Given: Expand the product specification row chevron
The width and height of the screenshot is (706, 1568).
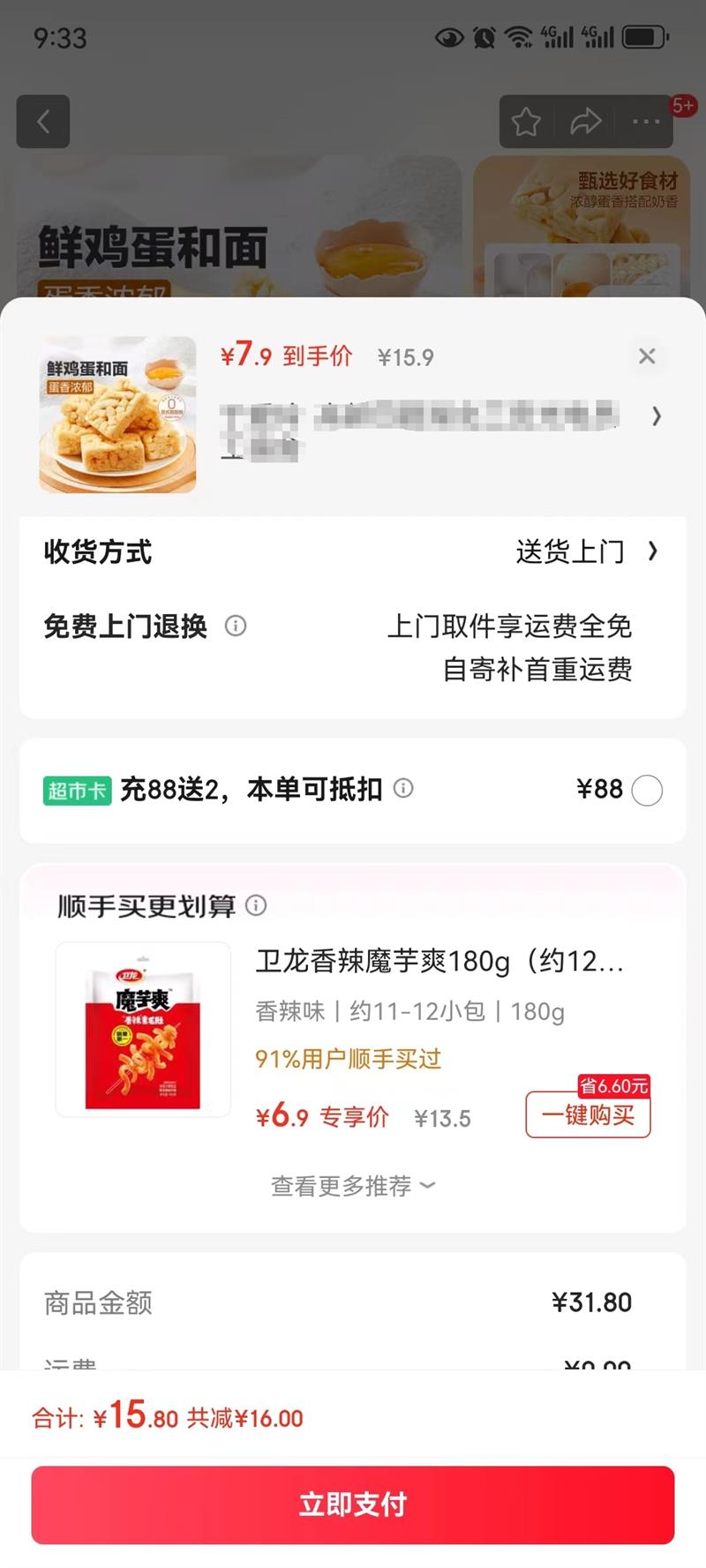Looking at the screenshot, I should tap(657, 416).
